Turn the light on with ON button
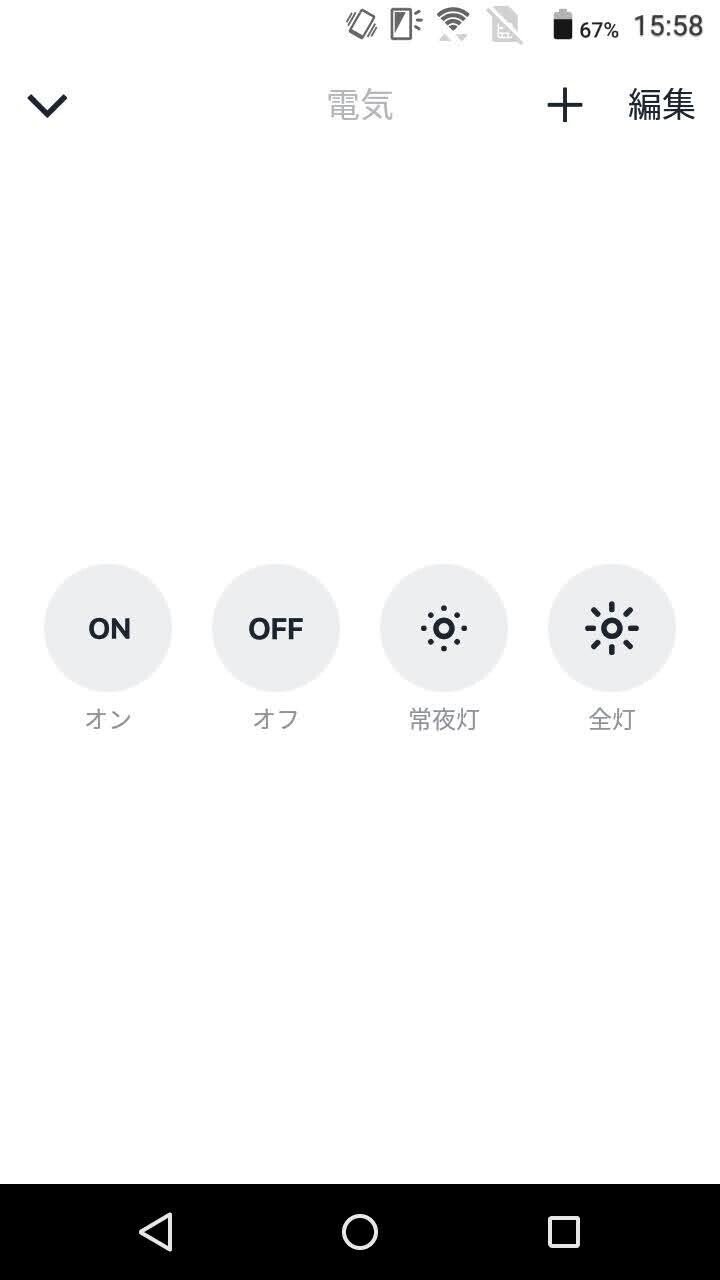 click(108, 628)
